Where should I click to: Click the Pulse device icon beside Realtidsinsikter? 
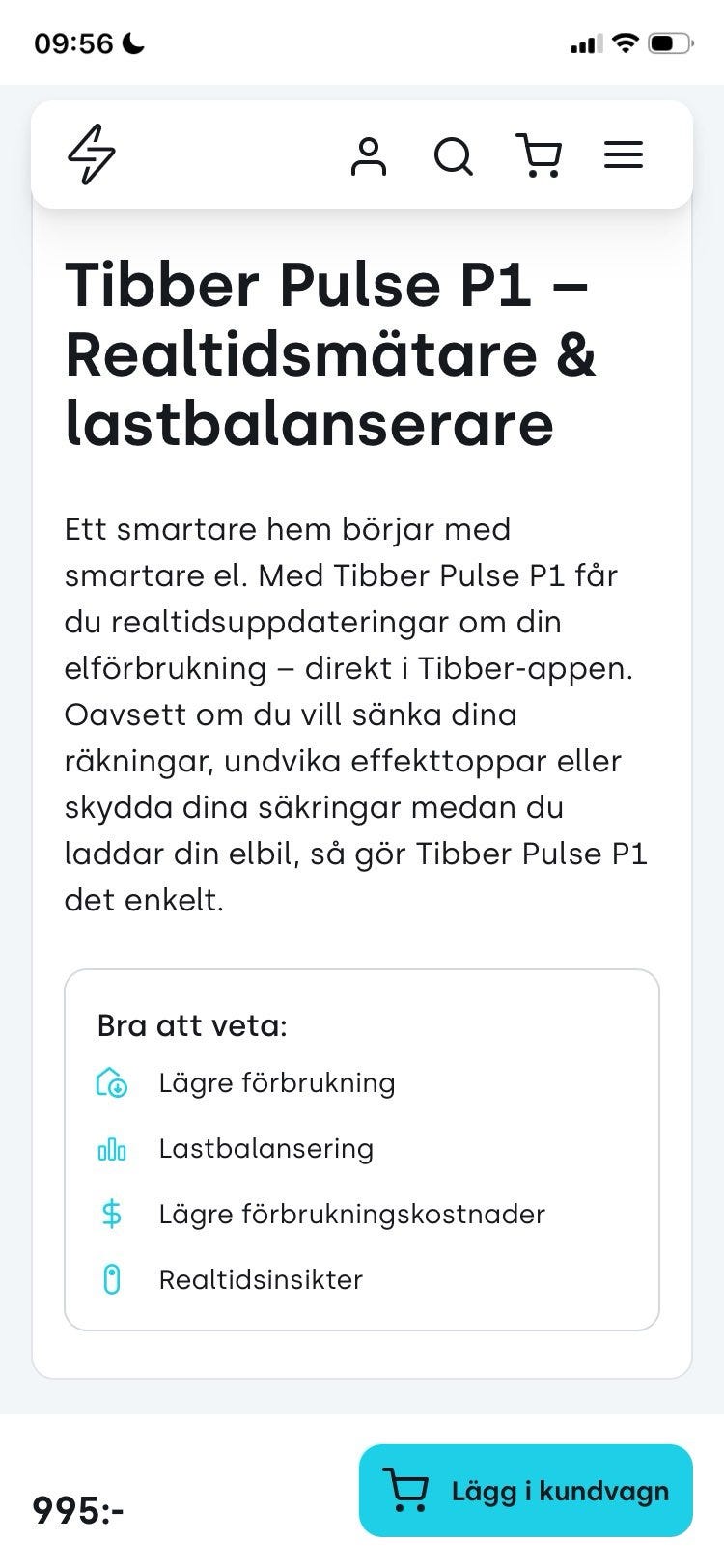112,1279
